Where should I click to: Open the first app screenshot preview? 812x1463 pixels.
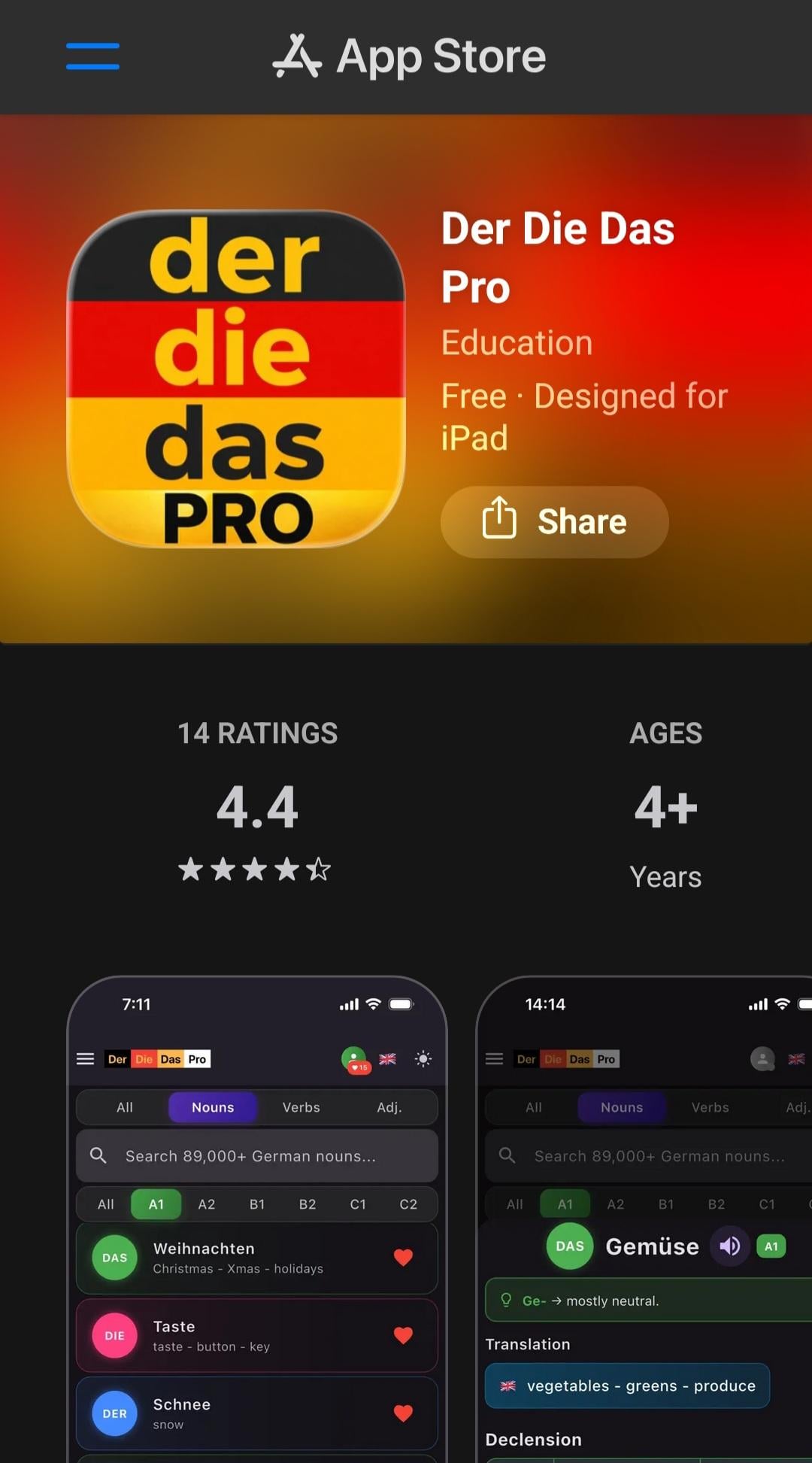[x=257, y=1219]
